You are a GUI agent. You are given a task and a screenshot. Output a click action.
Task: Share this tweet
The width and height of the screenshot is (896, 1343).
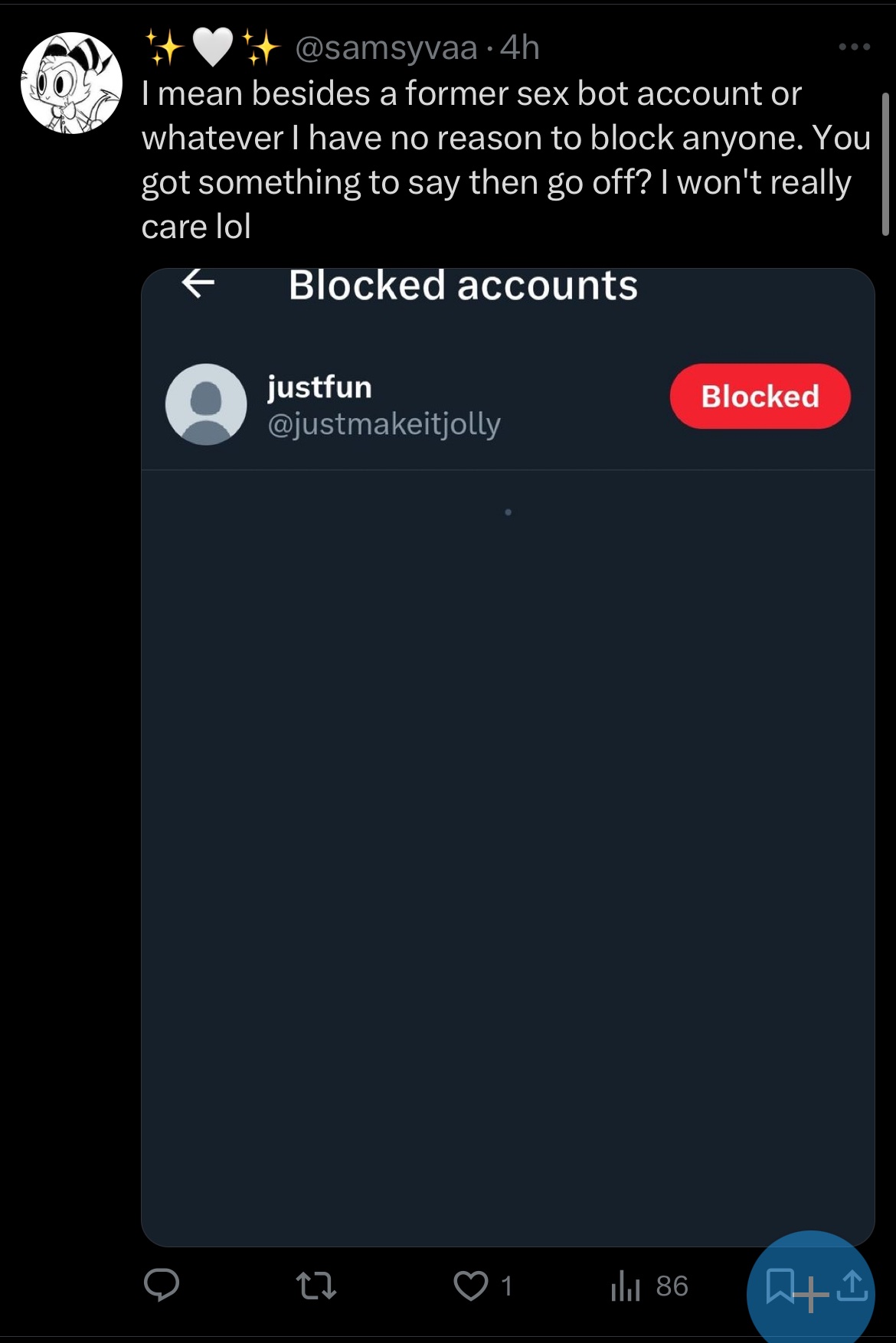click(852, 1285)
